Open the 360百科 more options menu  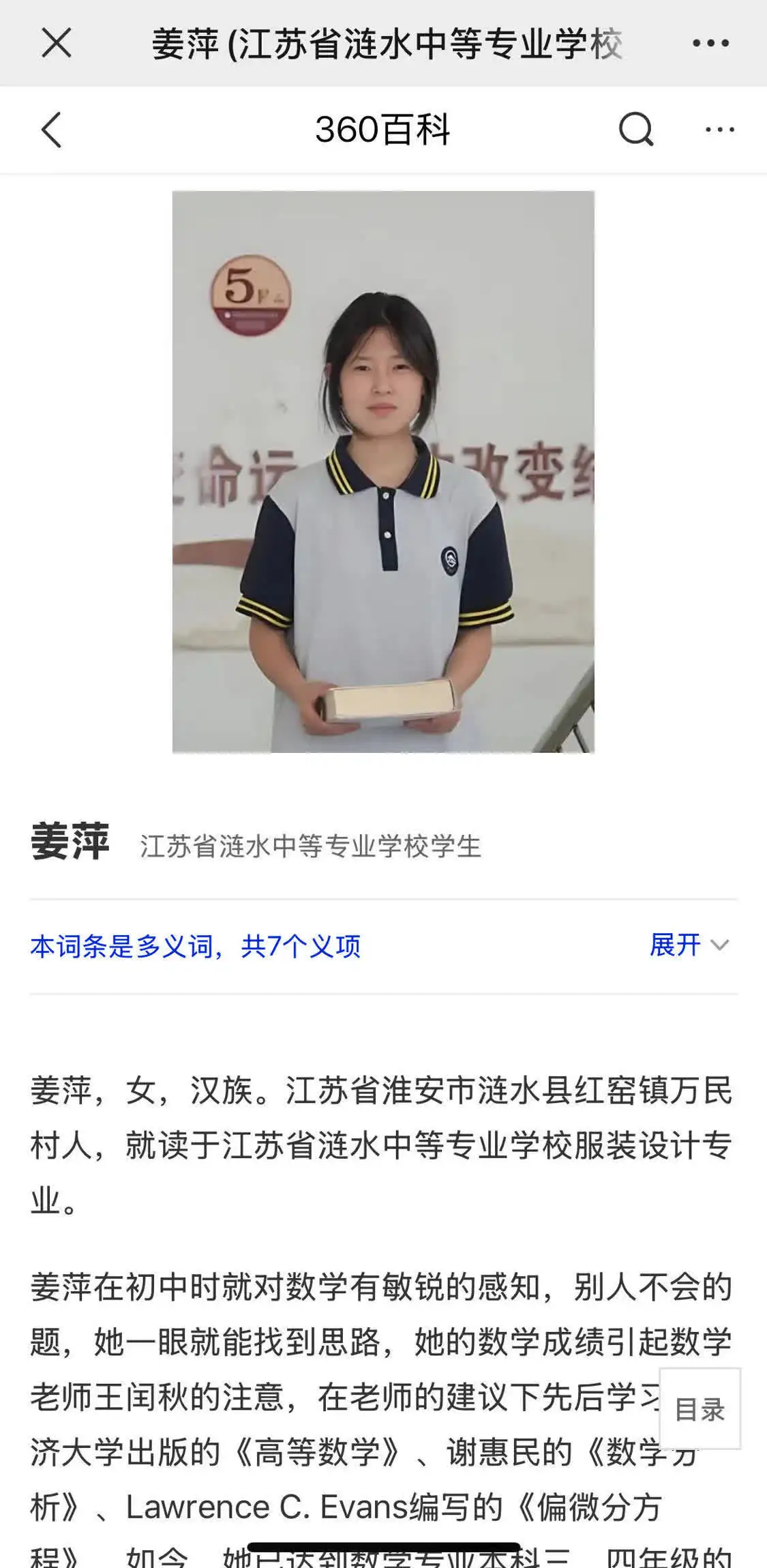719,130
